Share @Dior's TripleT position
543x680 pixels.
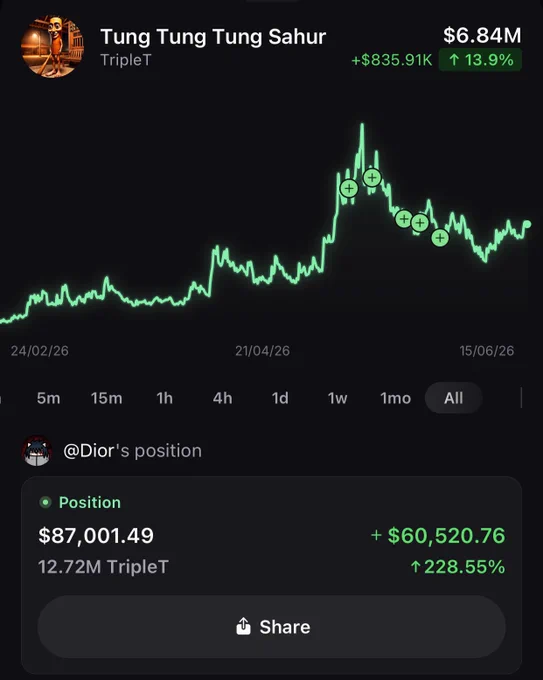[x=272, y=627]
